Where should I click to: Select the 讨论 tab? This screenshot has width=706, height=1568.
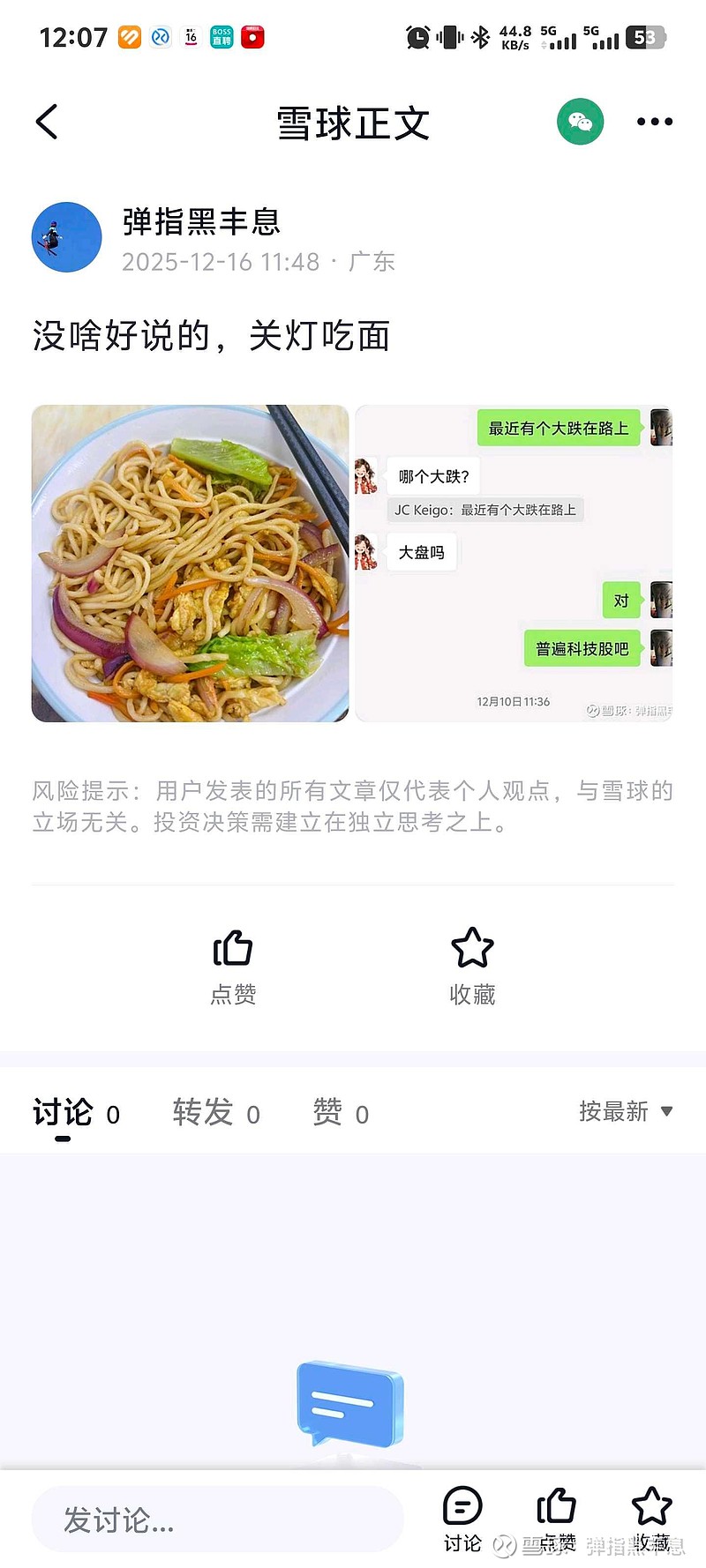[x=62, y=1112]
